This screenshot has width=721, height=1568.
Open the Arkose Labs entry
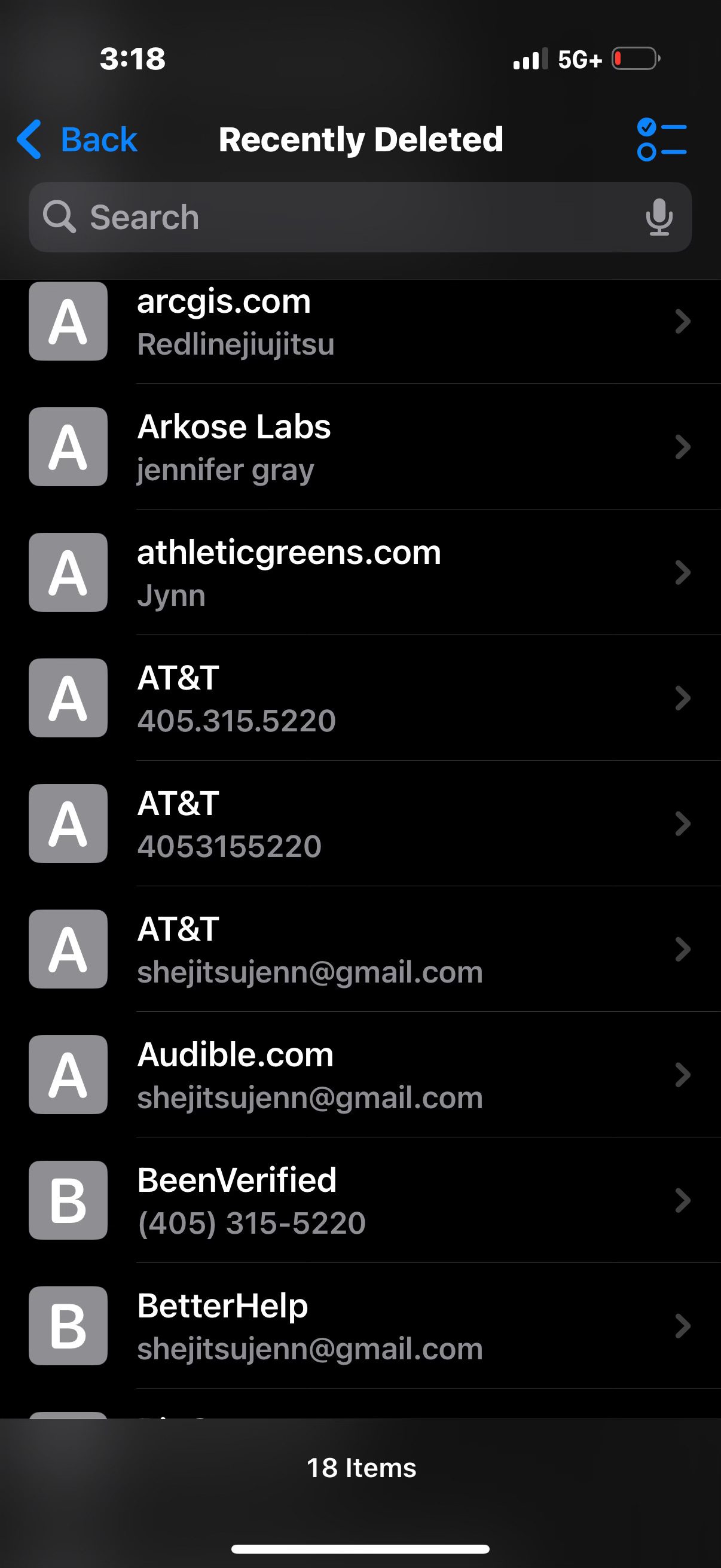365,447
